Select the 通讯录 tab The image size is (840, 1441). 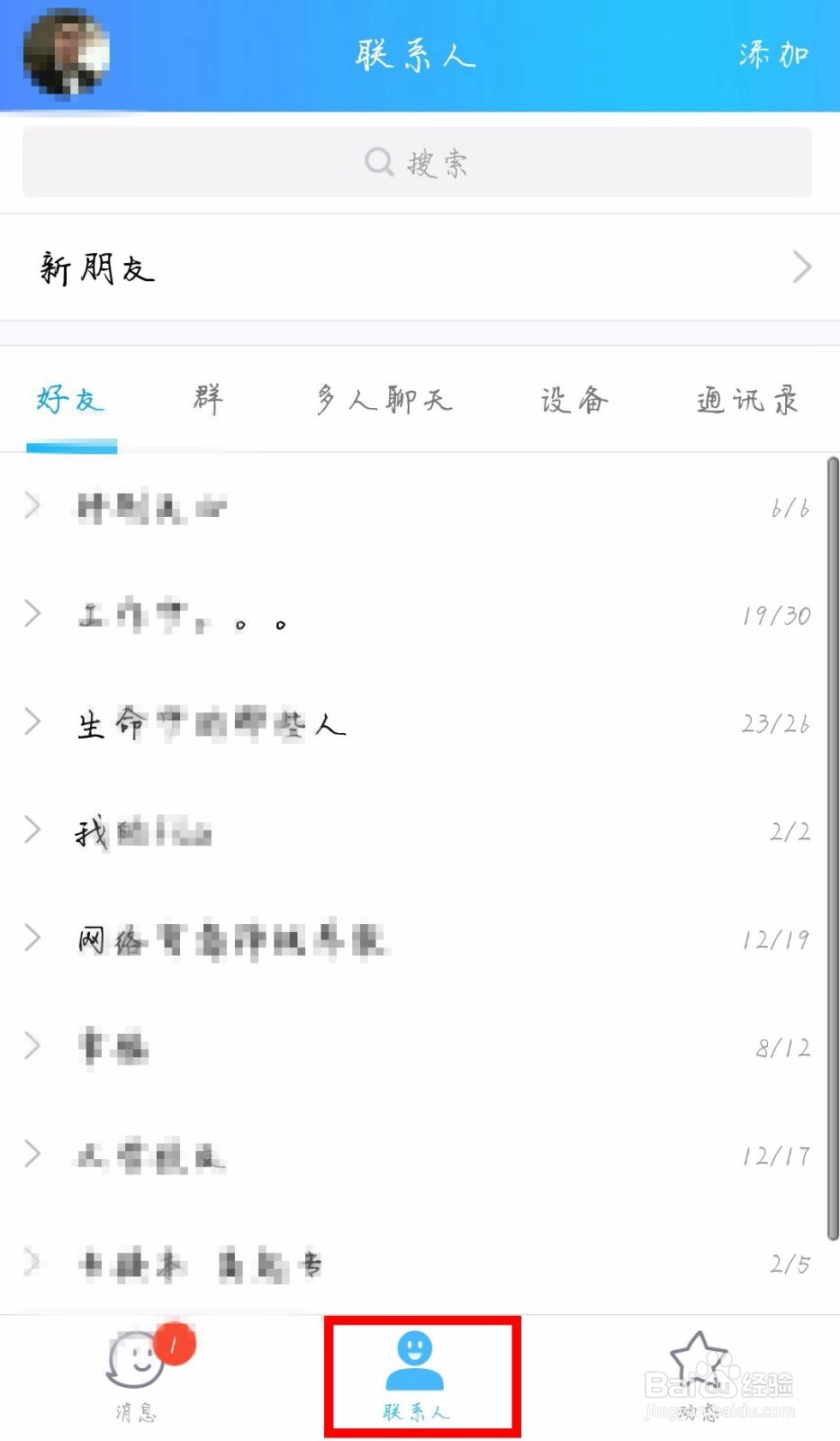745,399
